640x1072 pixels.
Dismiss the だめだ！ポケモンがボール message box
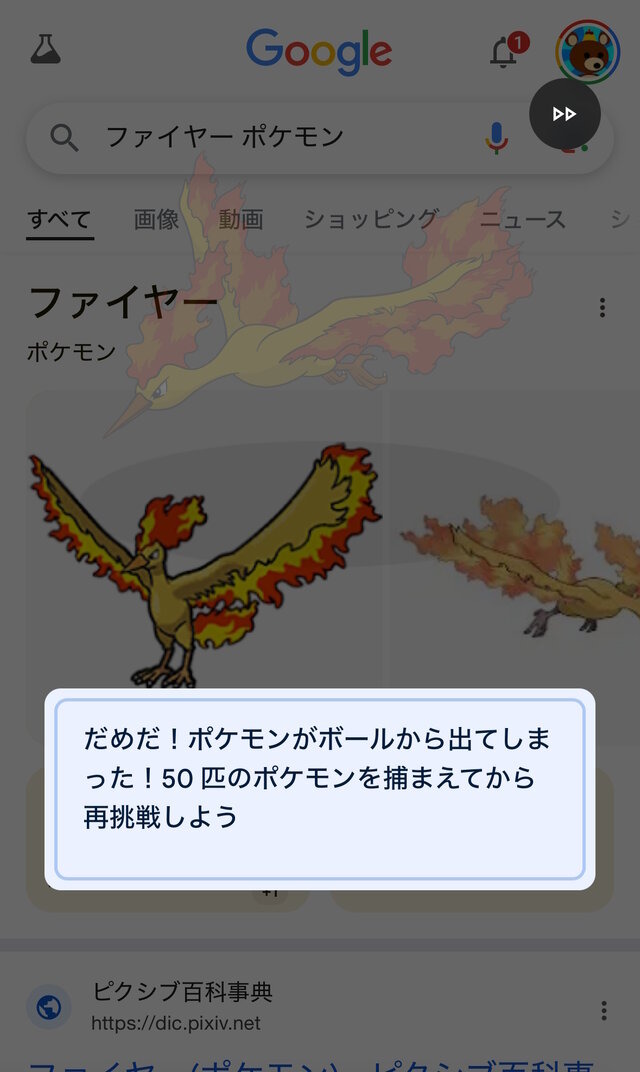(319, 789)
